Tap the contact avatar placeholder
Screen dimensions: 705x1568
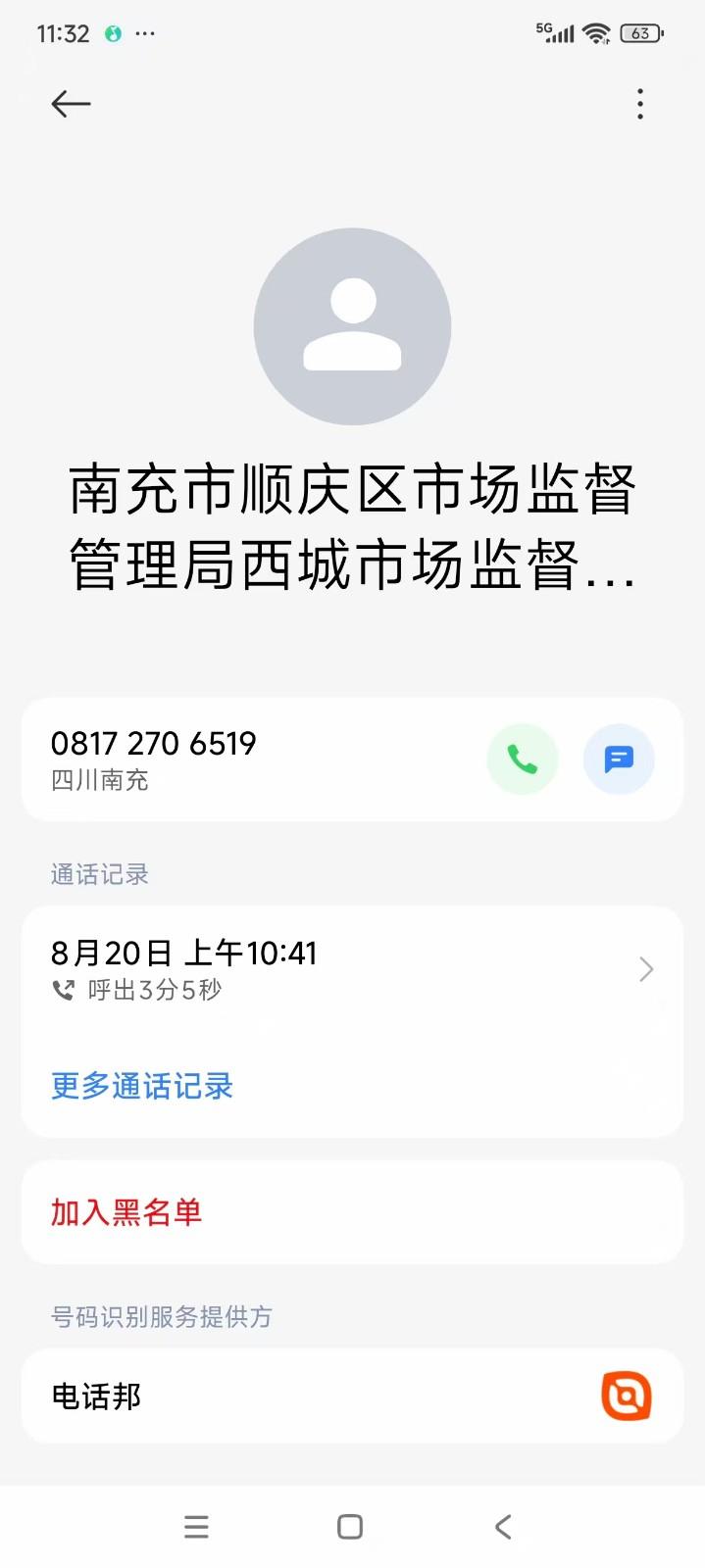(352, 326)
